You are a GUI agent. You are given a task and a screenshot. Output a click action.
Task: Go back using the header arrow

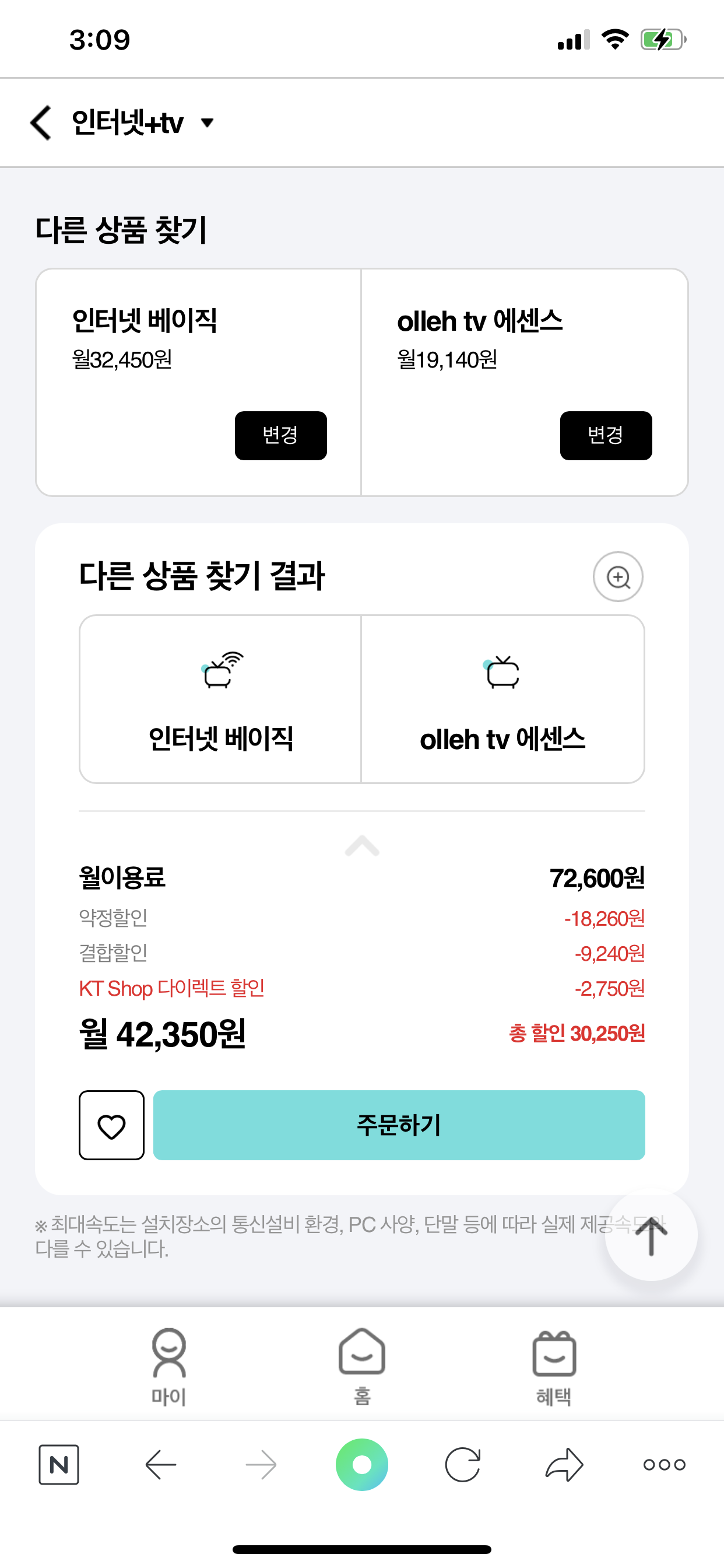41,123
